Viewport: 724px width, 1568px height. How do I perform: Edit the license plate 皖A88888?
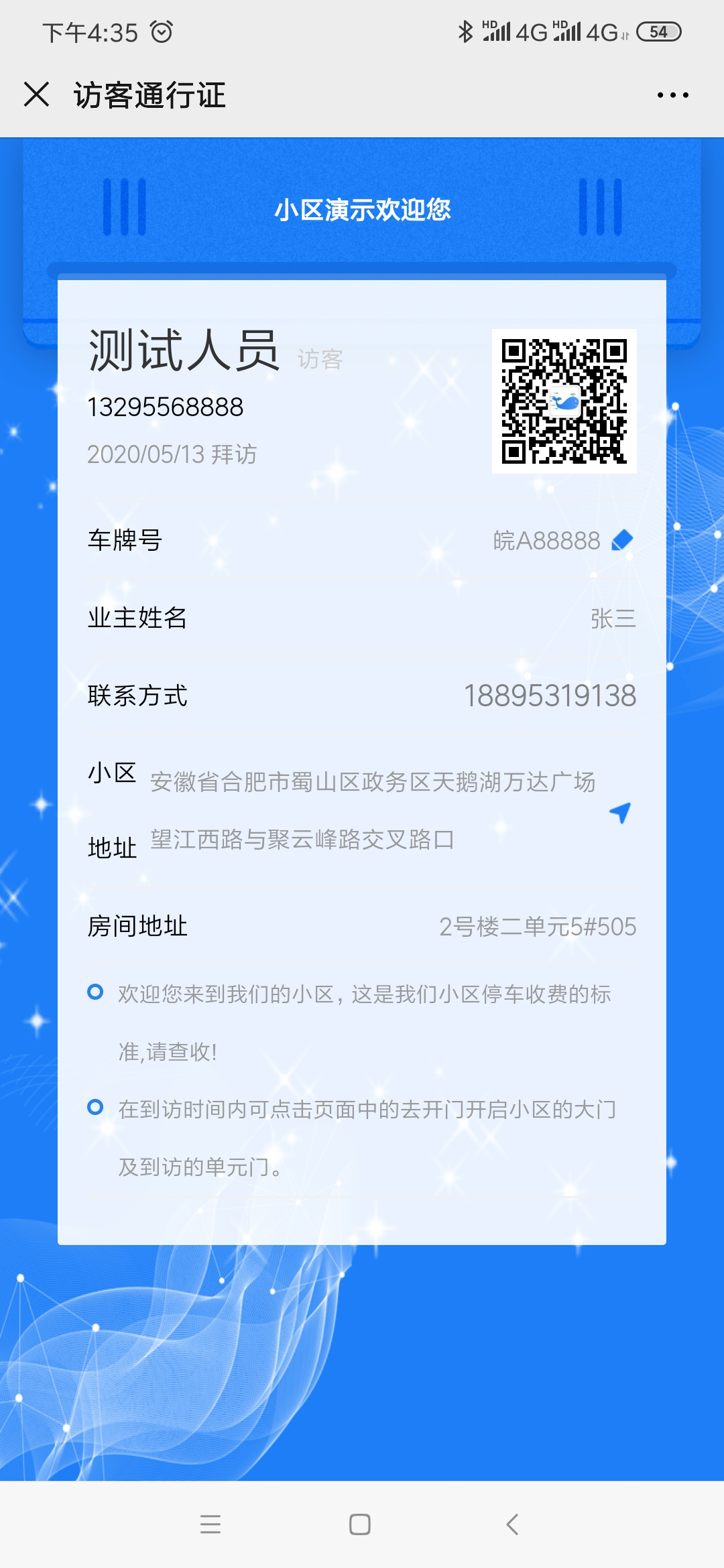(623, 540)
